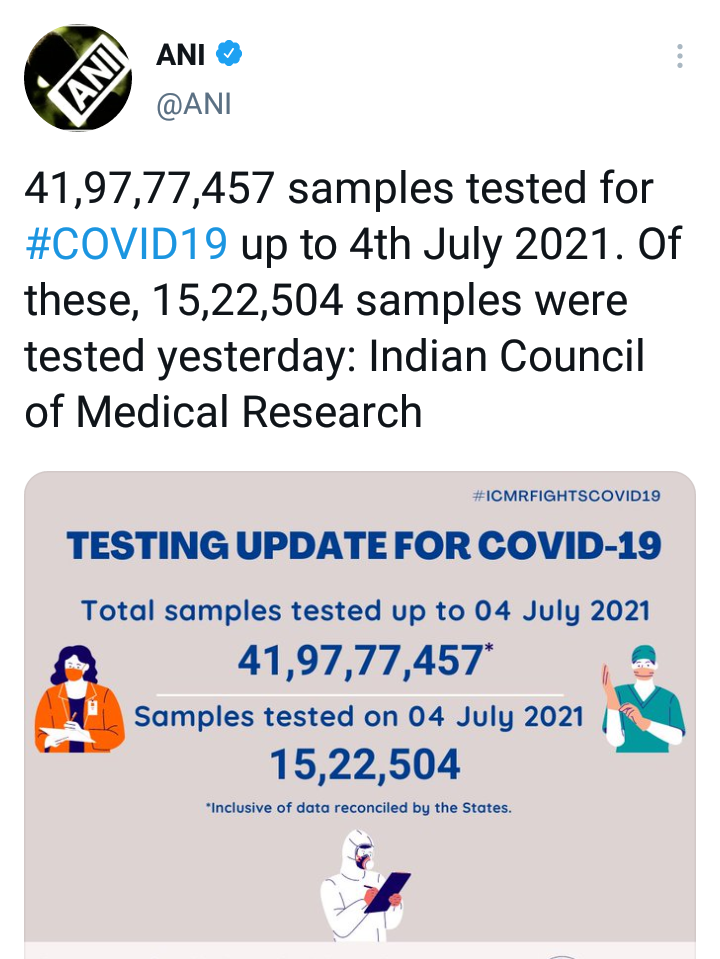Open the #COVID19 hashtag link
Image resolution: width=720 pixels, height=959 pixels.
[x=126, y=244]
